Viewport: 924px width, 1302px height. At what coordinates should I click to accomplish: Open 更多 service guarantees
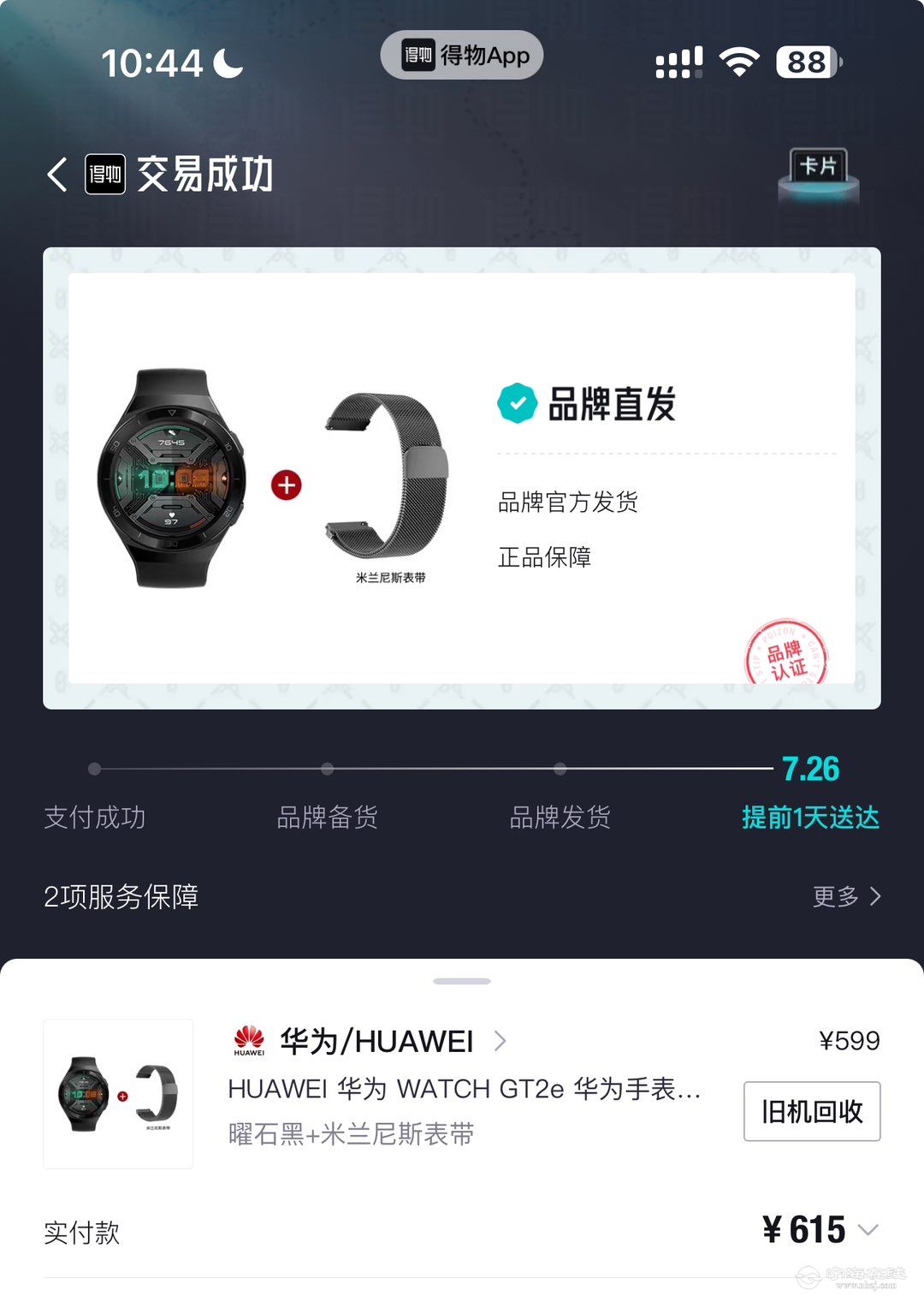coord(845,896)
